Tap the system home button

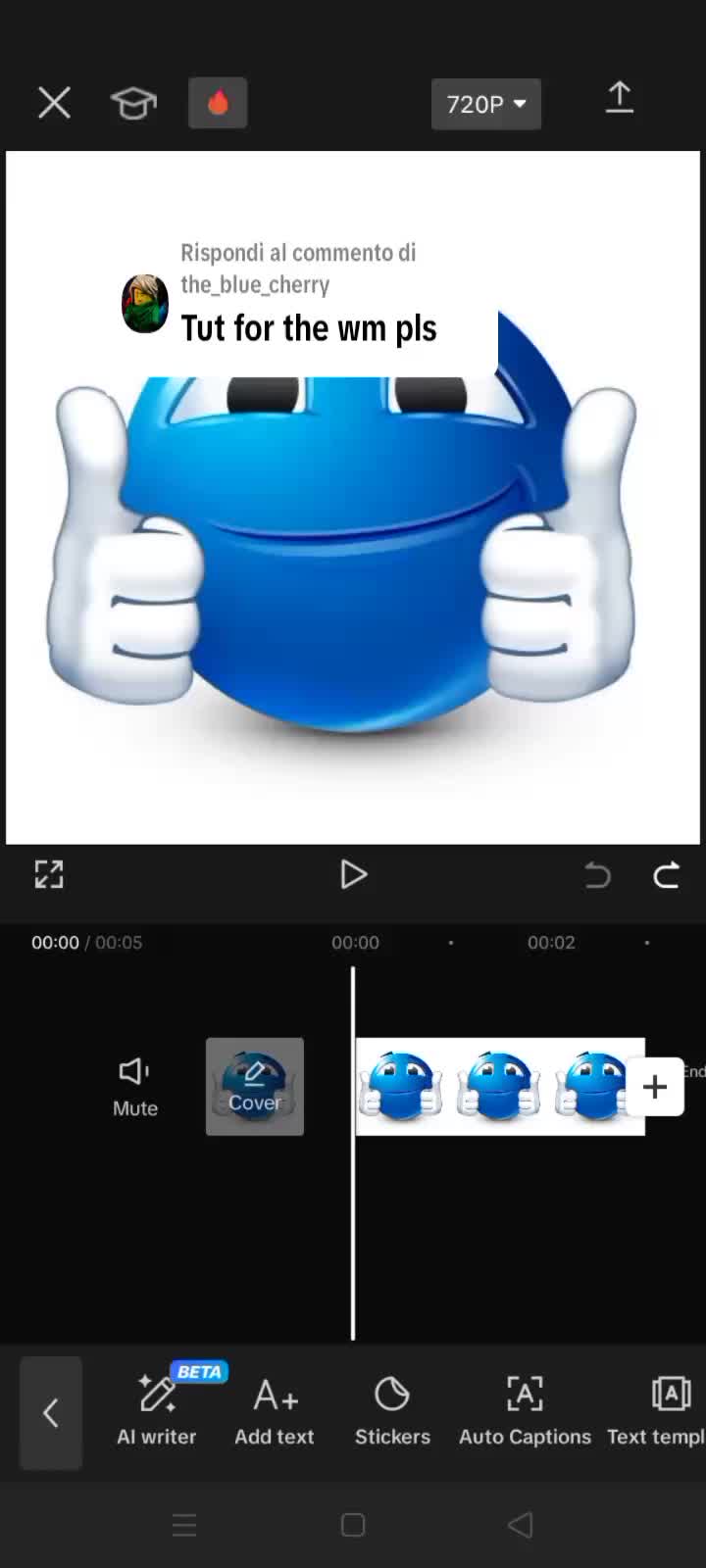[x=353, y=1525]
